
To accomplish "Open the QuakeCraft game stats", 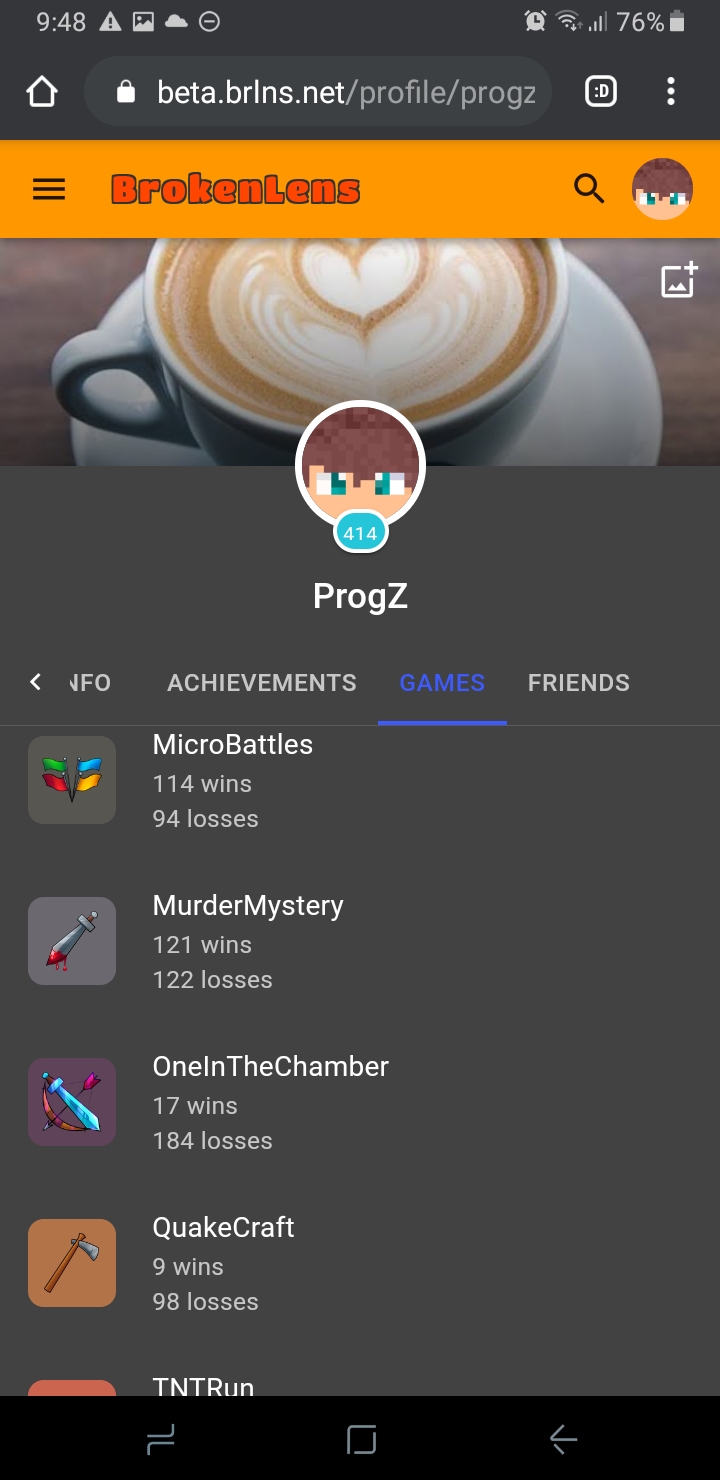I will click(x=360, y=1263).
